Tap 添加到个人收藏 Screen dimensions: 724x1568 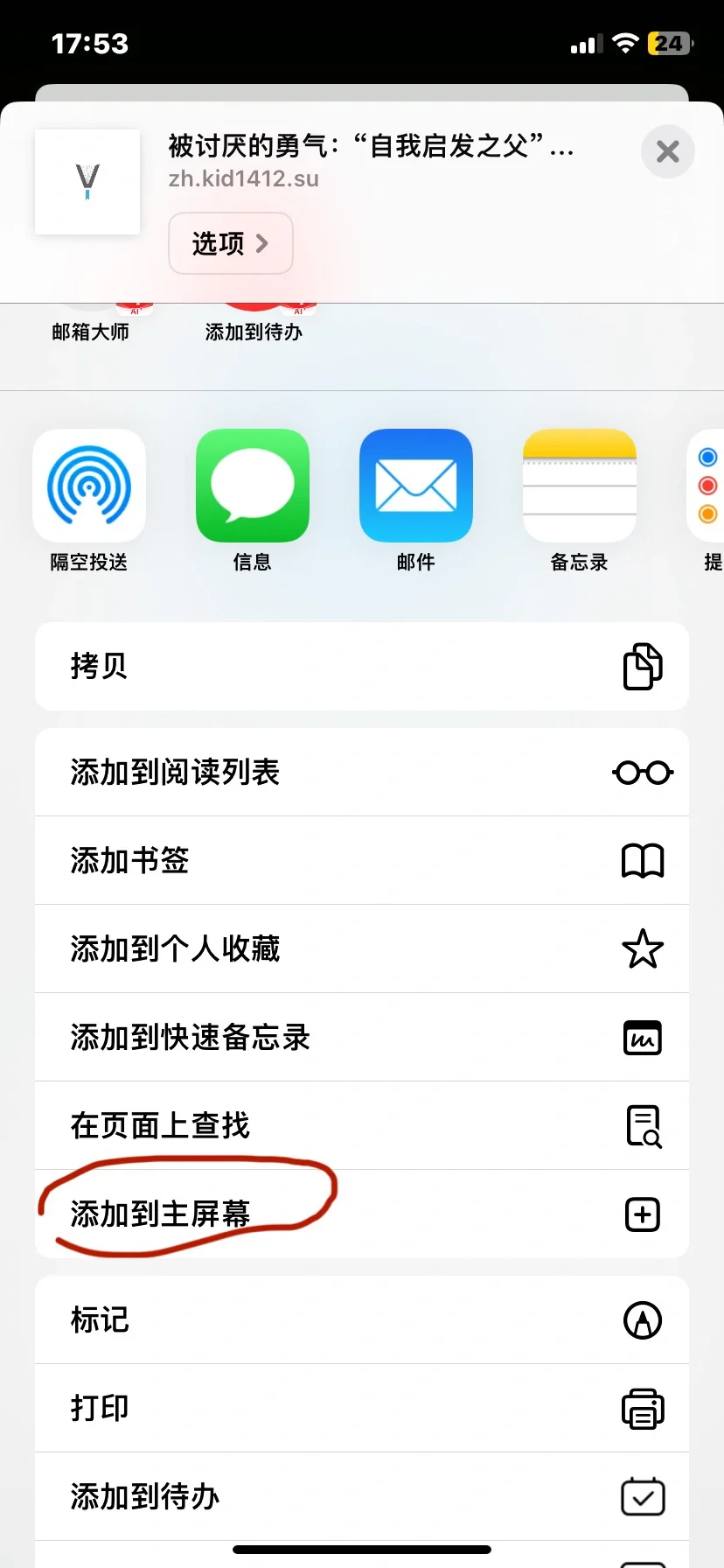(x=362, y=949)
